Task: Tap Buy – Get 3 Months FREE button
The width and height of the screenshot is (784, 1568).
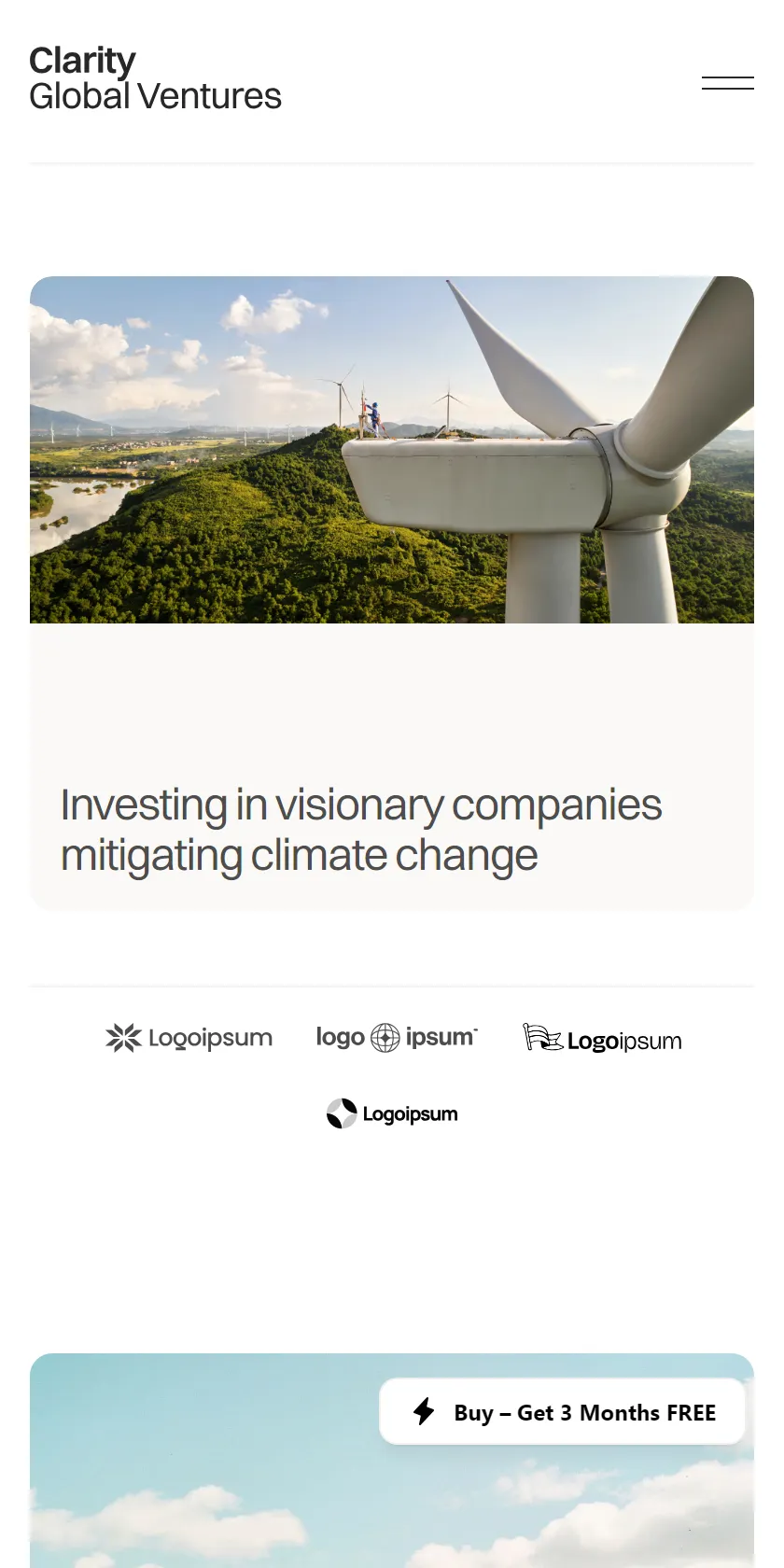Action: pos(562,1411)
